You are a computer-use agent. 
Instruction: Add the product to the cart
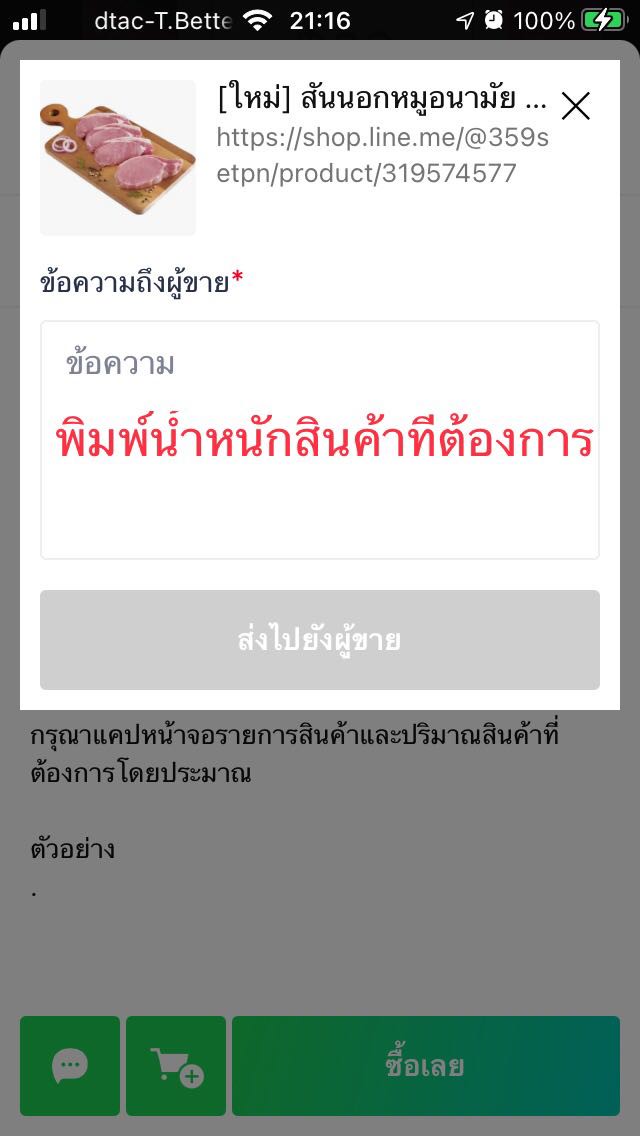tap(176, 1066)
